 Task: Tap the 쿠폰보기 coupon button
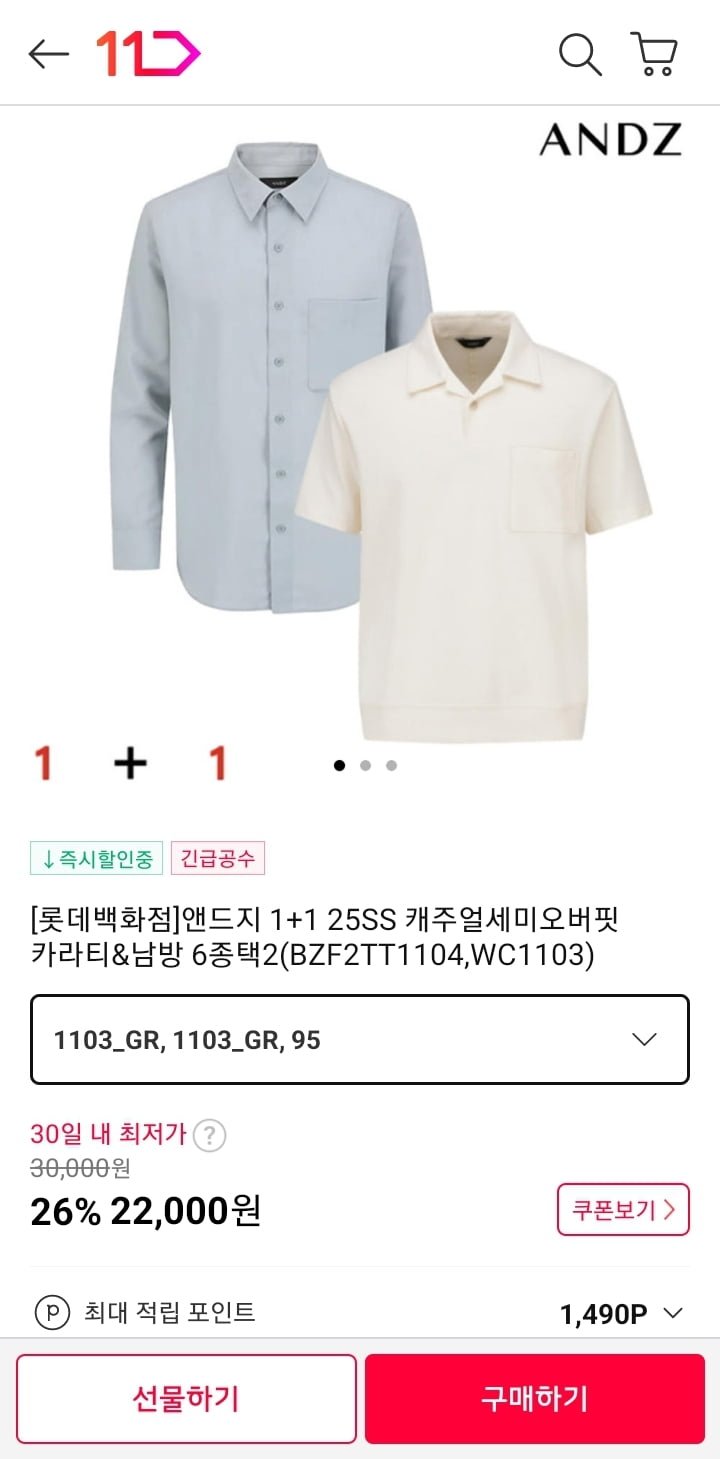point(623,1210)
